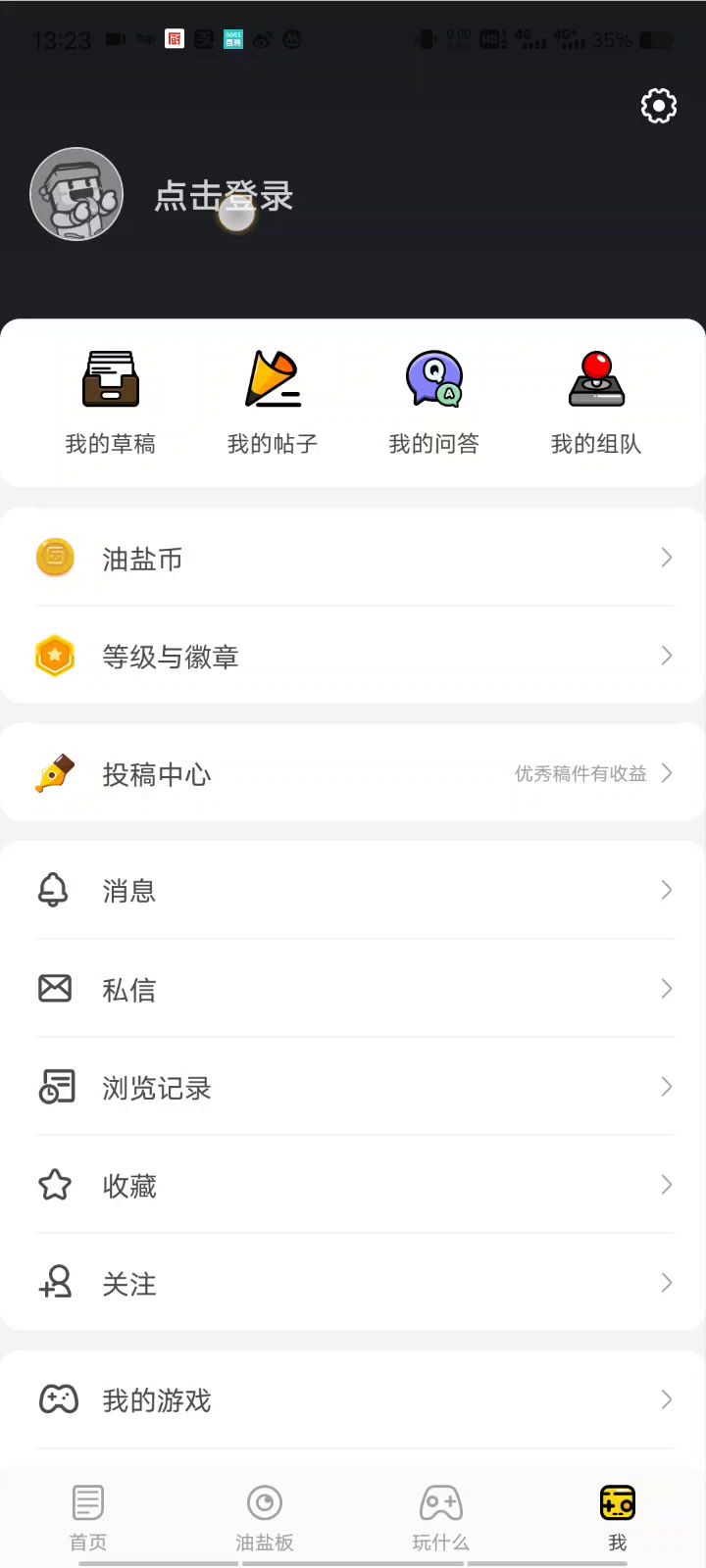Viewport: 706px width, 1568px height.
Task: Open the 收藏 favorites row
Action: [353, 1185]
